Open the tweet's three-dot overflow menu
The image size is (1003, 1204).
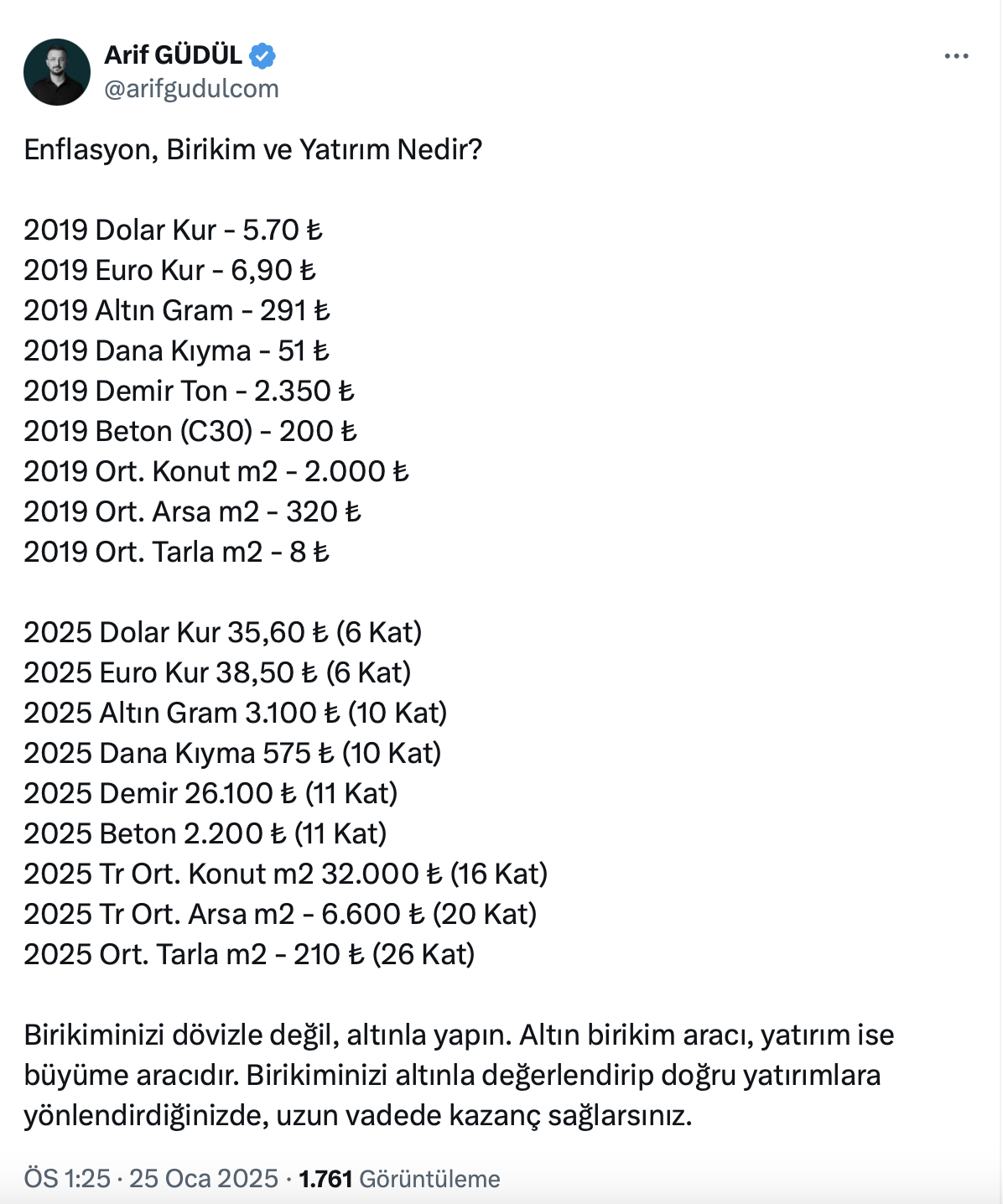pyautogui.click(x=956, y=56)
